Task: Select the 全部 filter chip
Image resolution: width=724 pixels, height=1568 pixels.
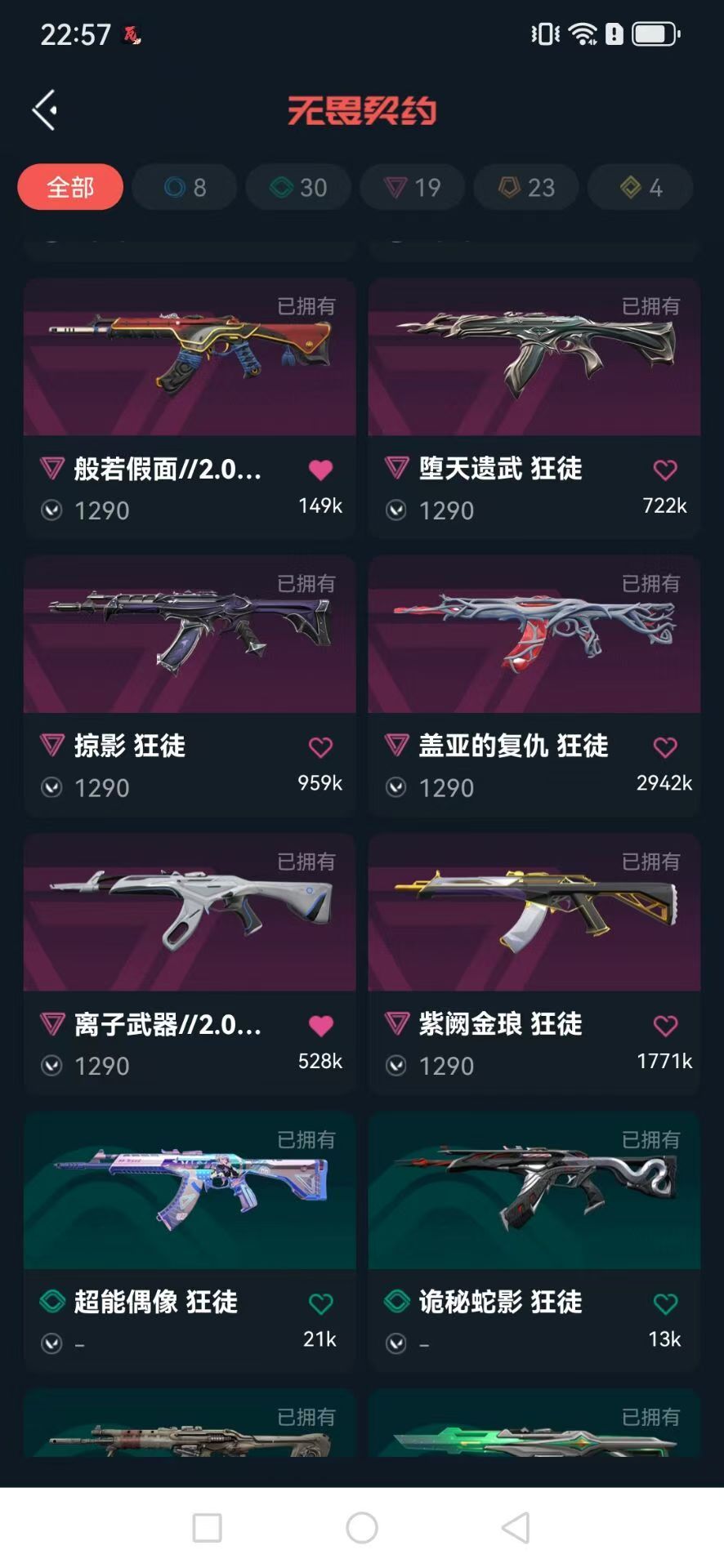Action: (70, 187)
